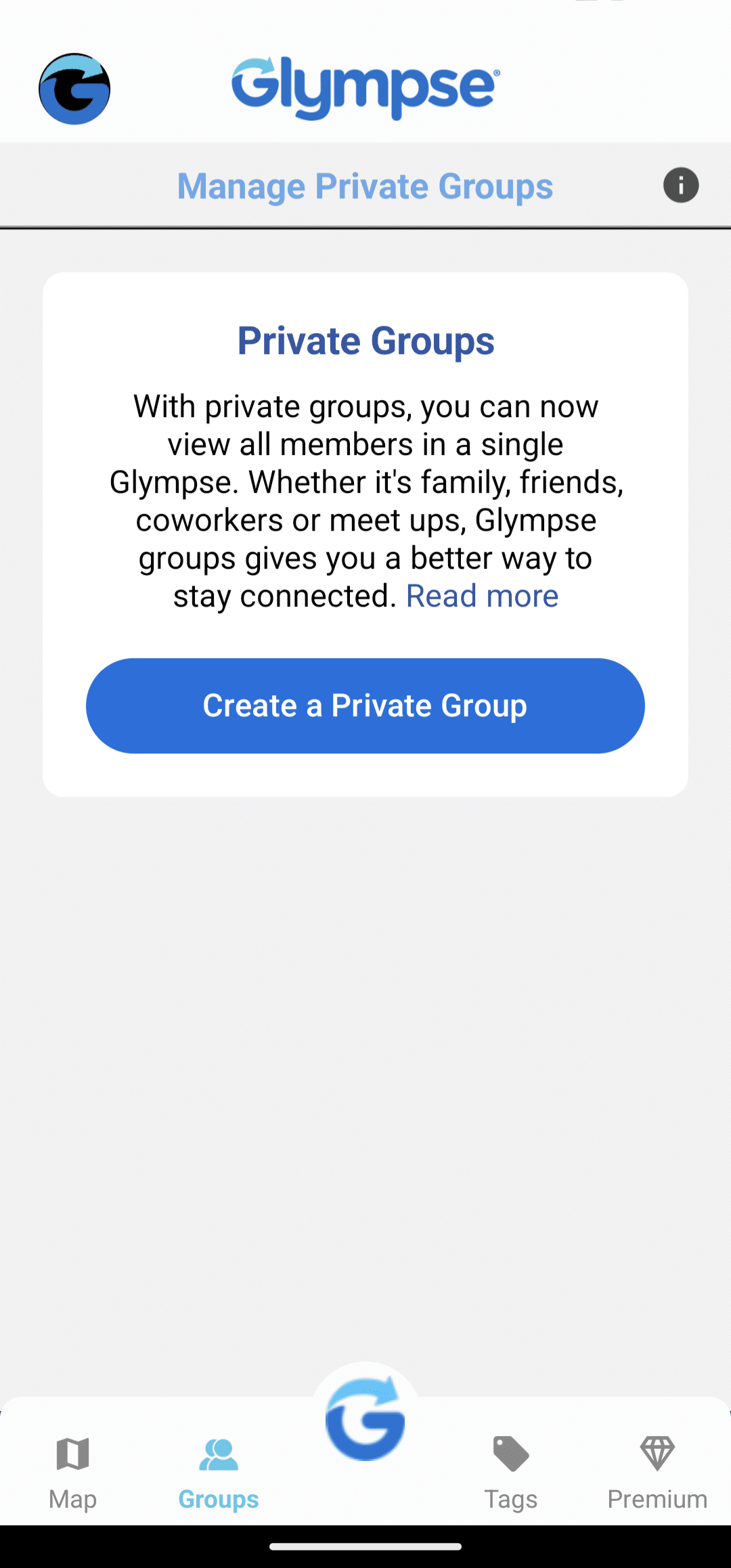Select the Private Groups description card
Screen dimensions: 731x1568
pyautogui.click(x=365, y=501)
